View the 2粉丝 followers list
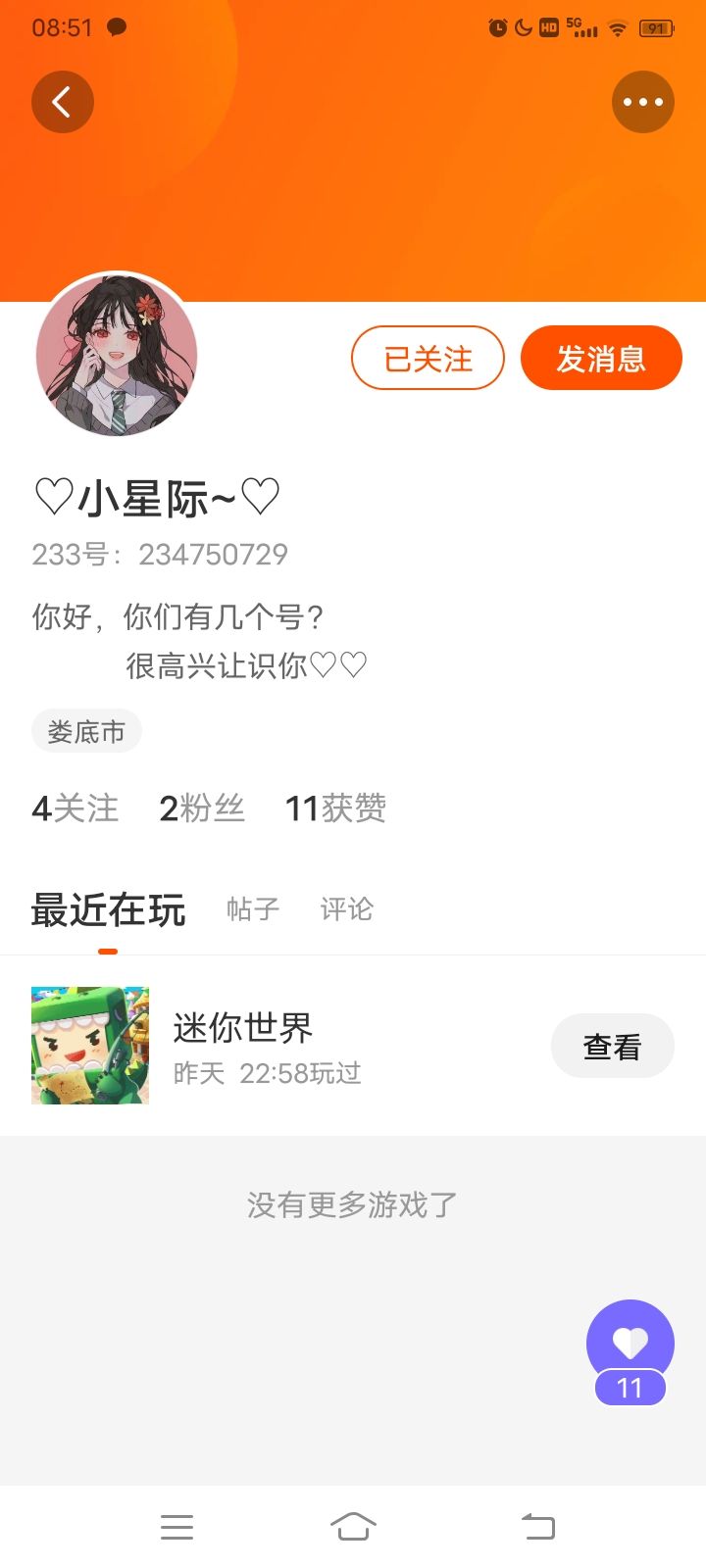Image resolution: width=706 pixels, height=1568 pixels. tap(202, 808)
